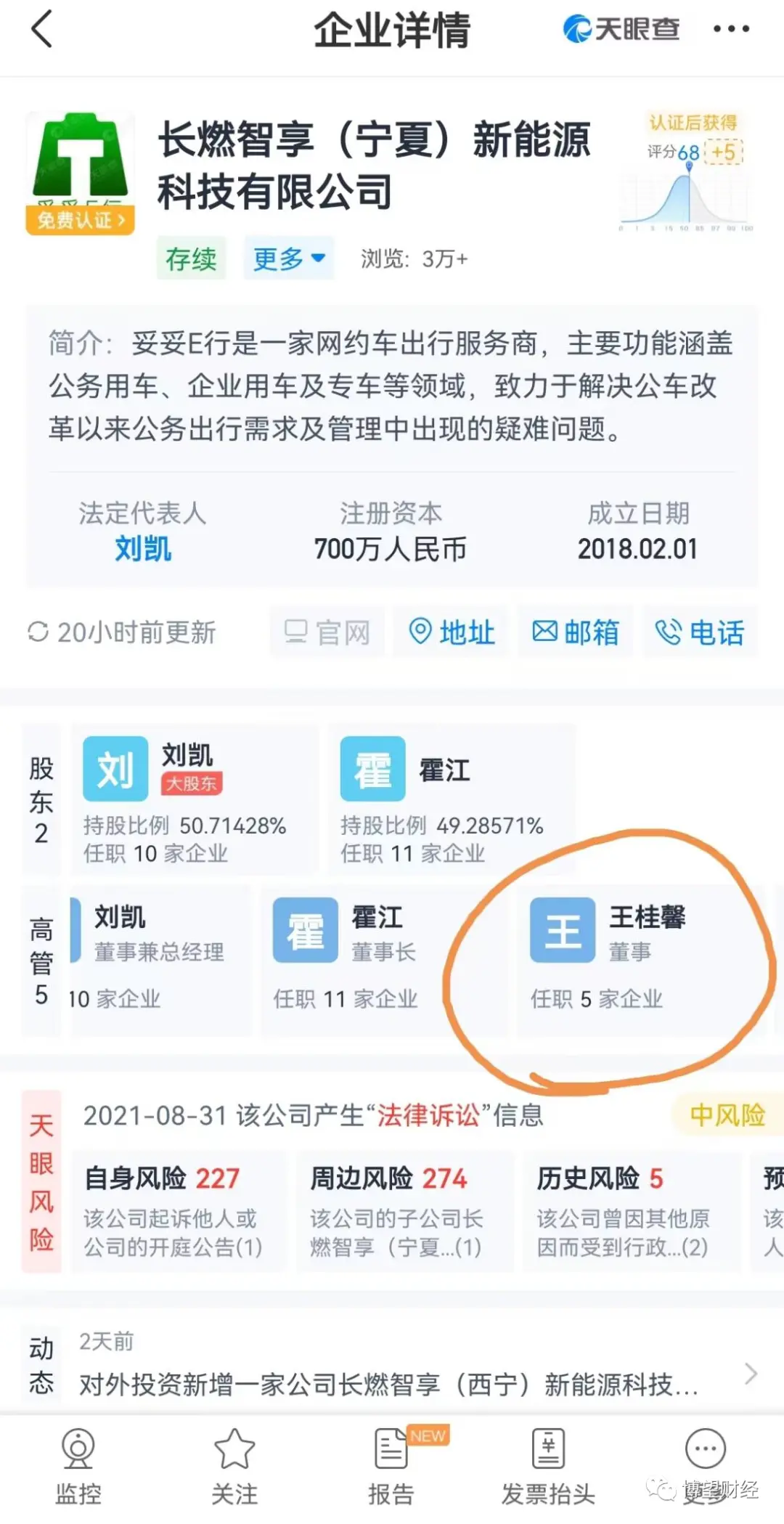View the company 地址

(x=453, y=632)
